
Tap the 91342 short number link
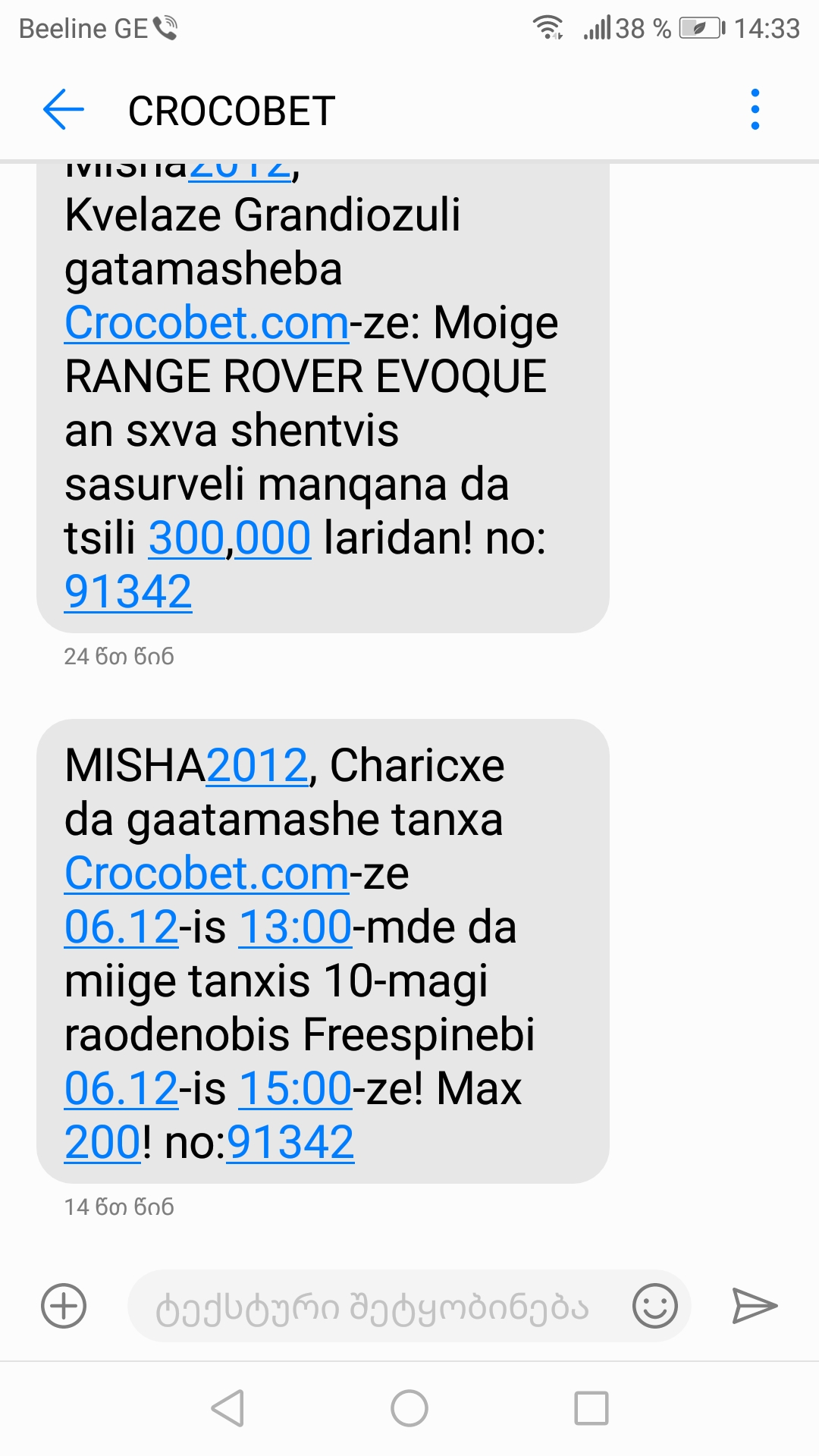coord(290,1144)
